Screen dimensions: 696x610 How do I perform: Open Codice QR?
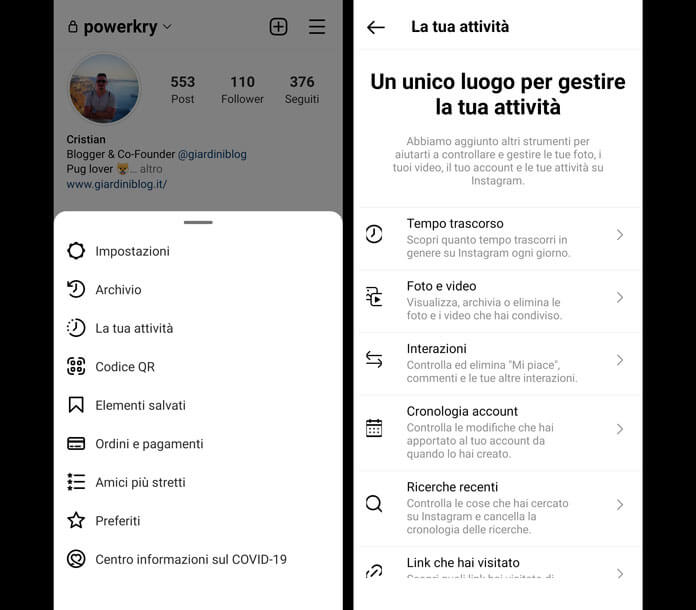click(125, 367)
